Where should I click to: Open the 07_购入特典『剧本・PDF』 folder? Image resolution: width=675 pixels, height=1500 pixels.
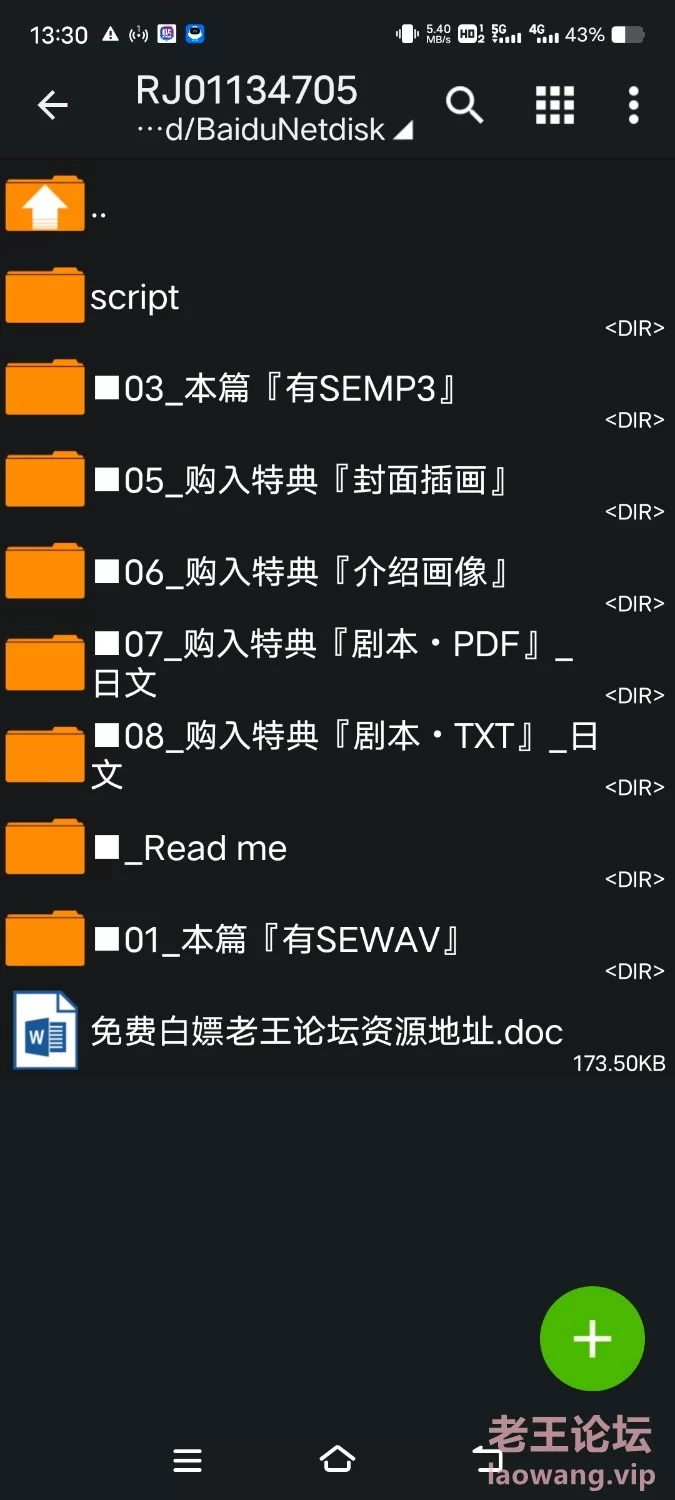337,665
